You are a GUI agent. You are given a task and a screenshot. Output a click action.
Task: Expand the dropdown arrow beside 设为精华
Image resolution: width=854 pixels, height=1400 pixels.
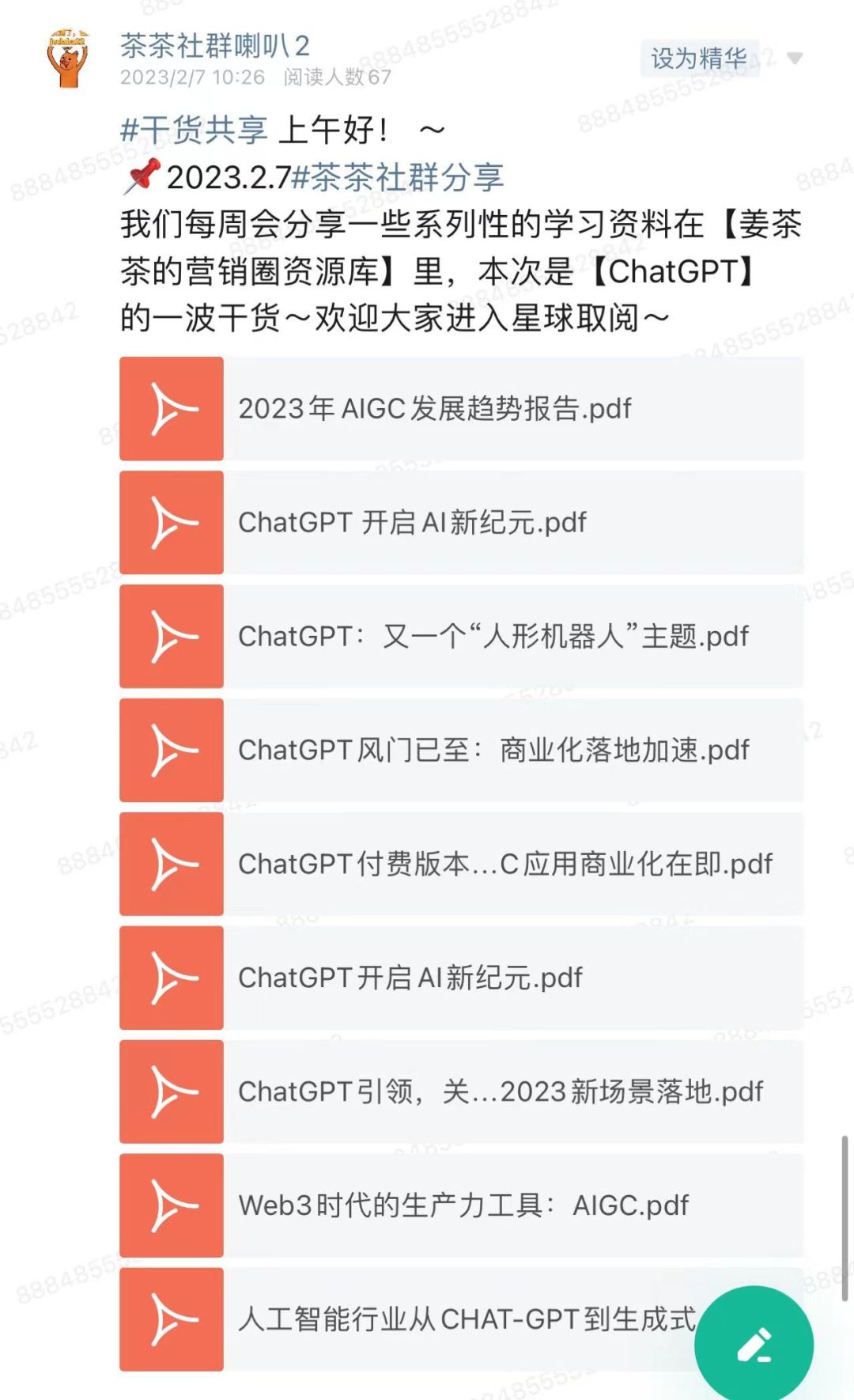click(x=795, y=59)
